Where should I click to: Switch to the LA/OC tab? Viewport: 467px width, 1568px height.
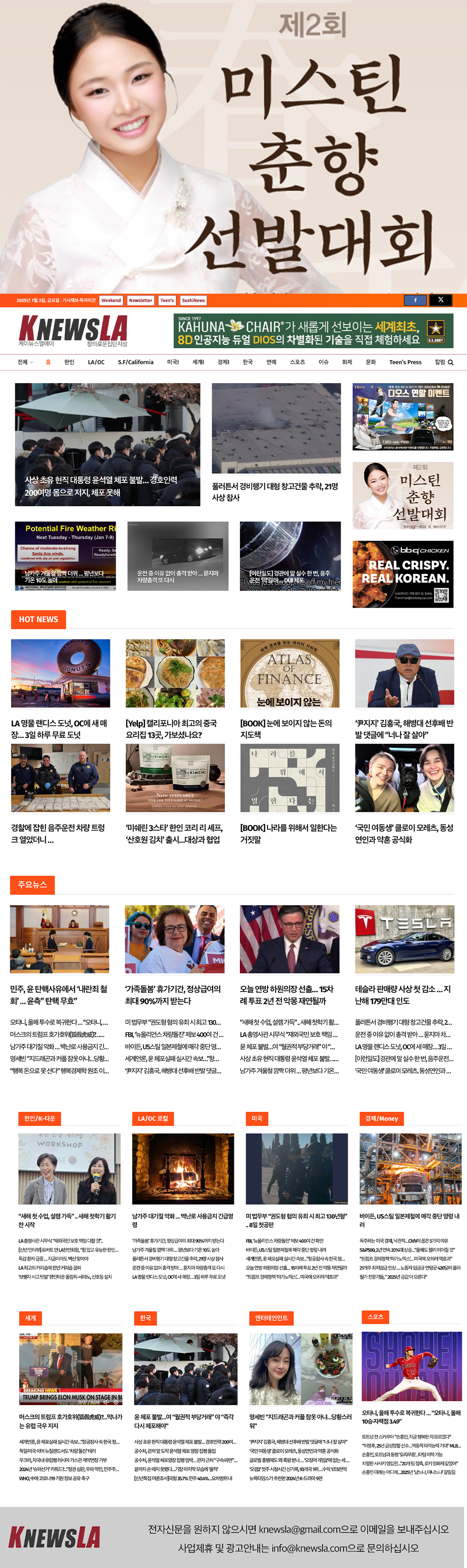pyautogui.click(x=96, y=362)
